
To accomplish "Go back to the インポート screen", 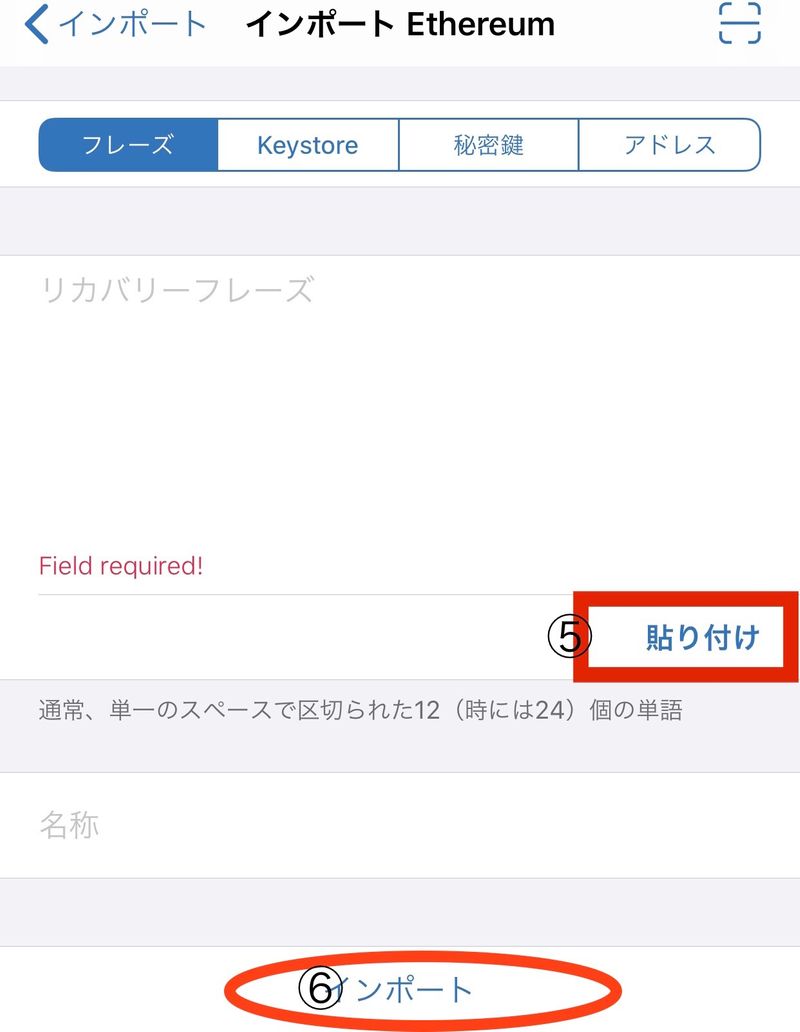I will [x=115, y=25].
